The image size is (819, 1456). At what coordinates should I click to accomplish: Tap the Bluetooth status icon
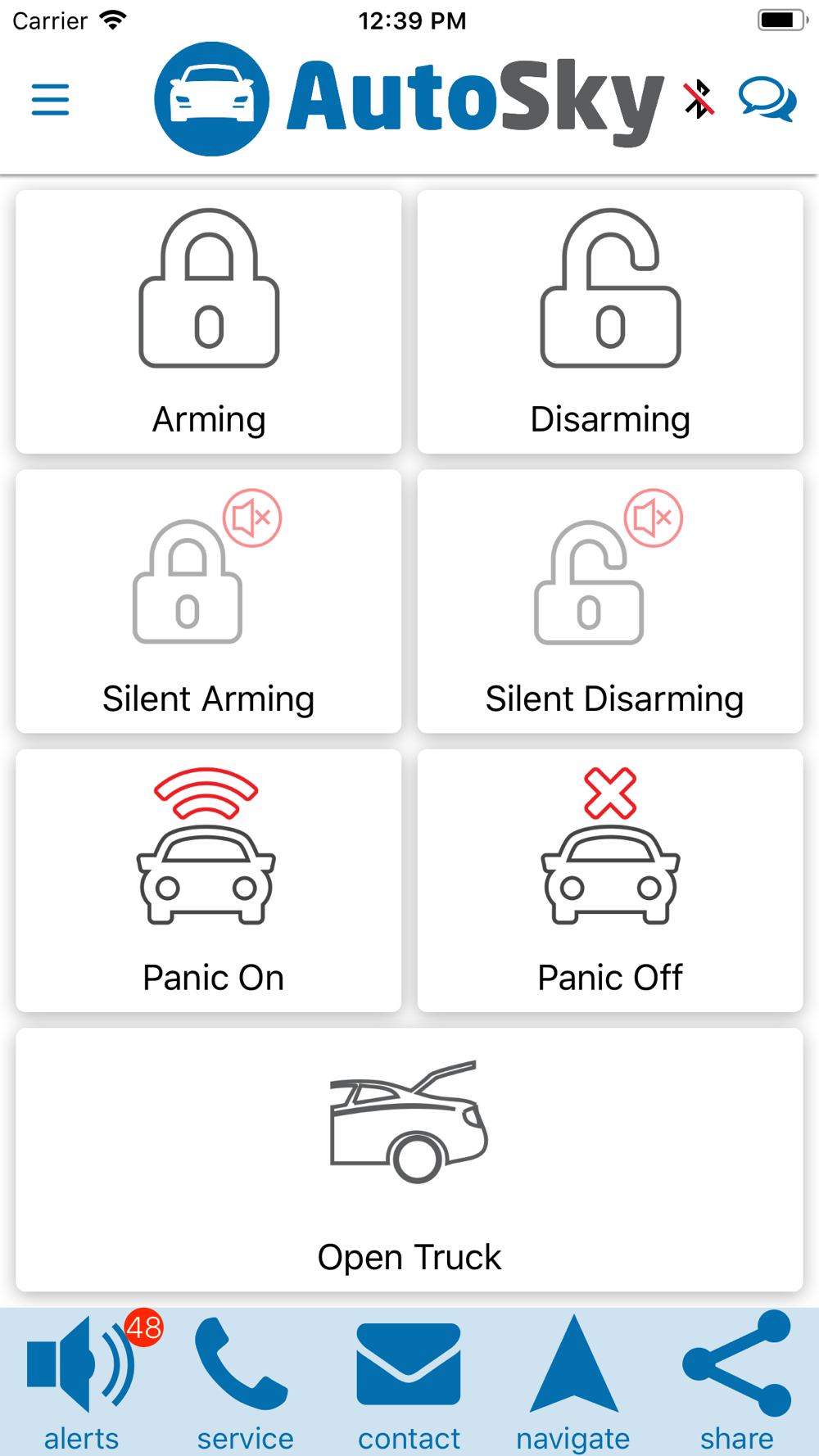pyautogui.click(x=699, y=99)
